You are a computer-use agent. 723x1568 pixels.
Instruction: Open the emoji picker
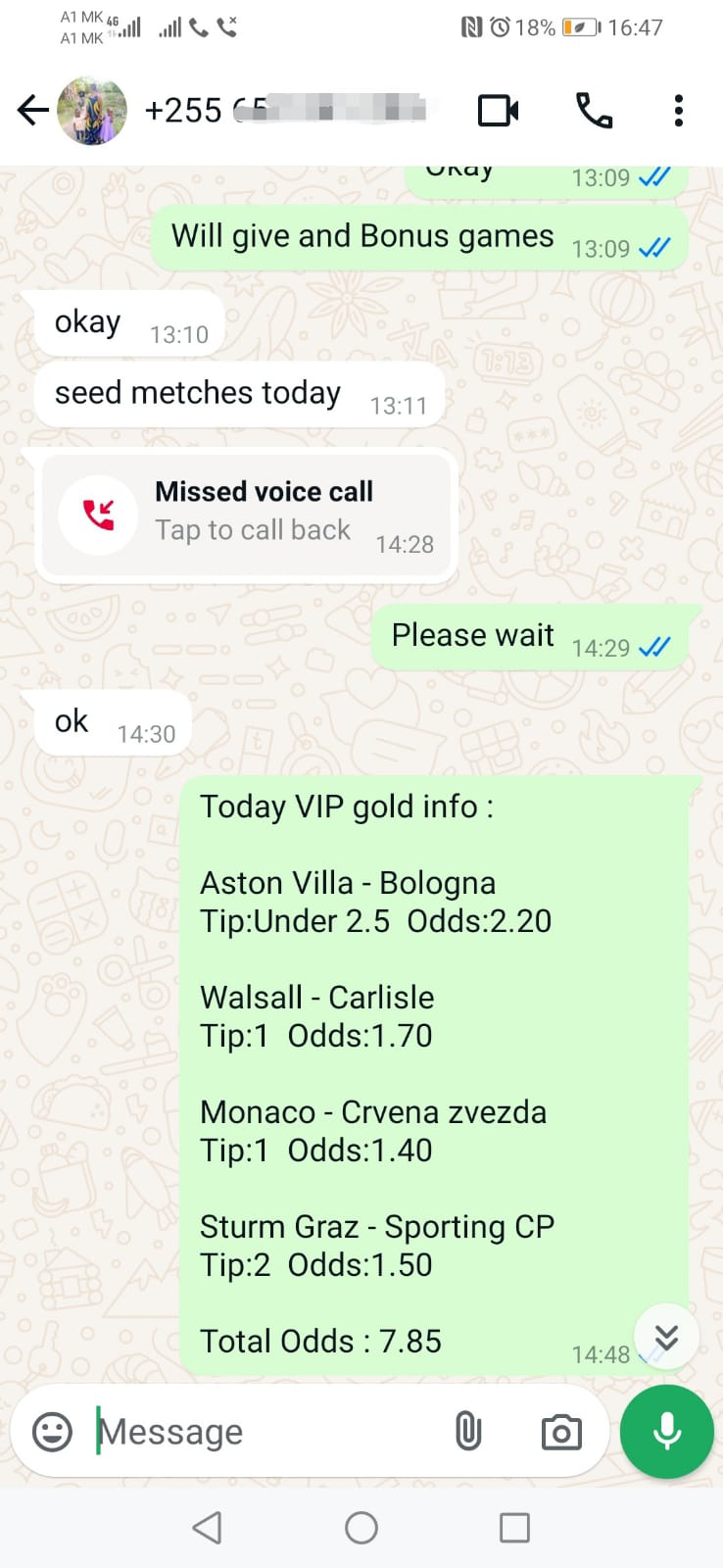53,1432
